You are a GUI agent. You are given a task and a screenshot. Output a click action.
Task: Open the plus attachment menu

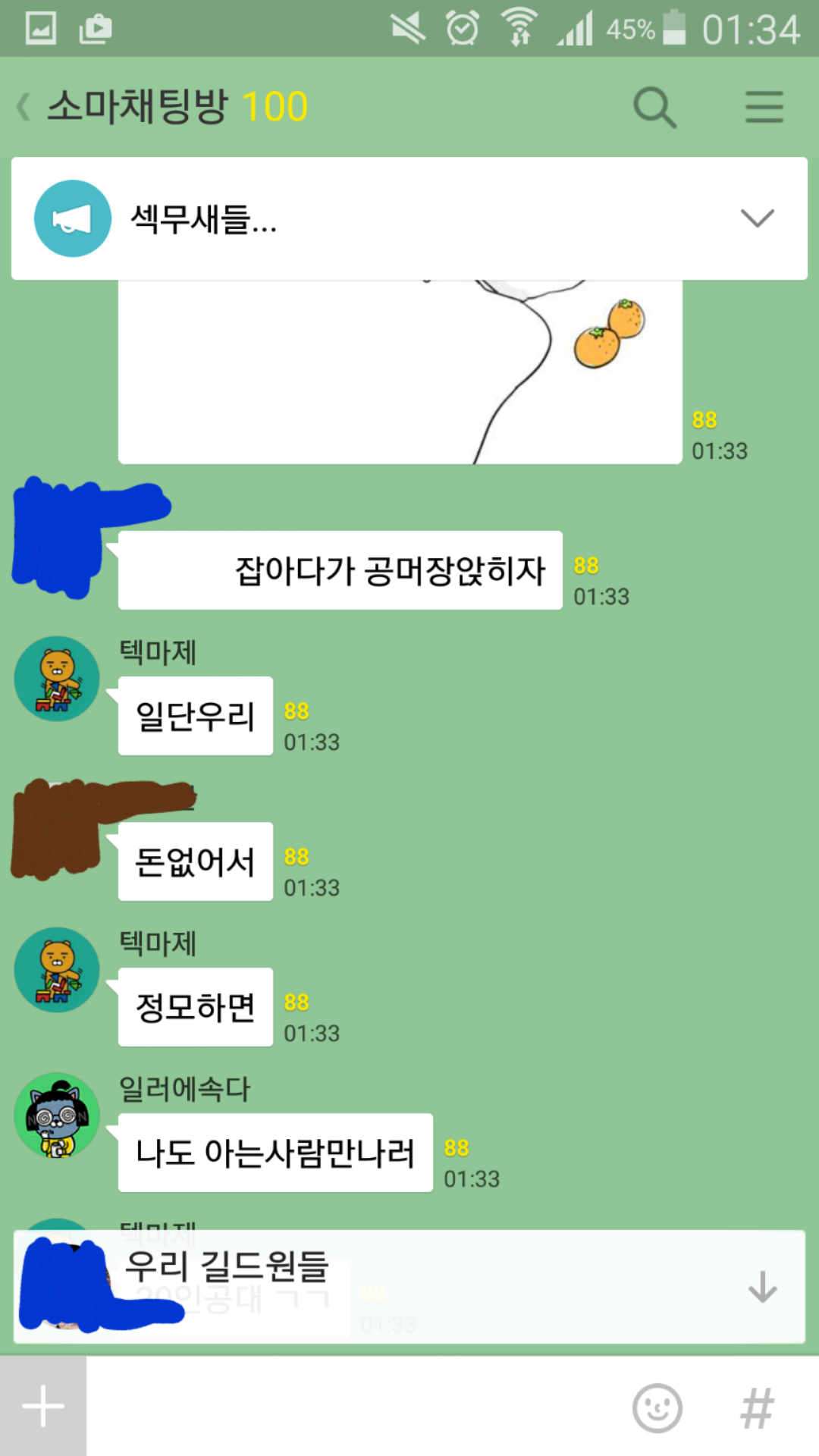[x=43, y=1407]
